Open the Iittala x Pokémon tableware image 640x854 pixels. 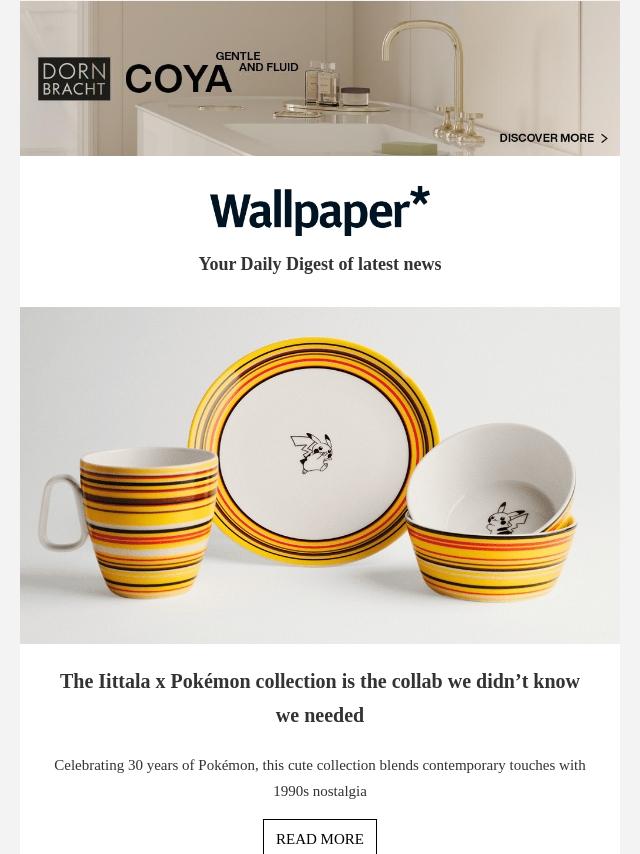(320, 475)
